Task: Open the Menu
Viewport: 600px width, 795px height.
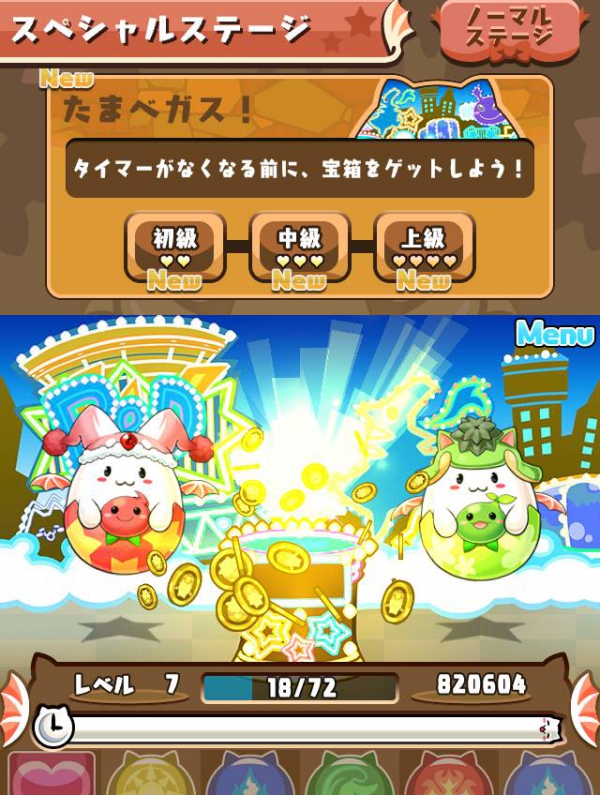Action: (554, 334)
